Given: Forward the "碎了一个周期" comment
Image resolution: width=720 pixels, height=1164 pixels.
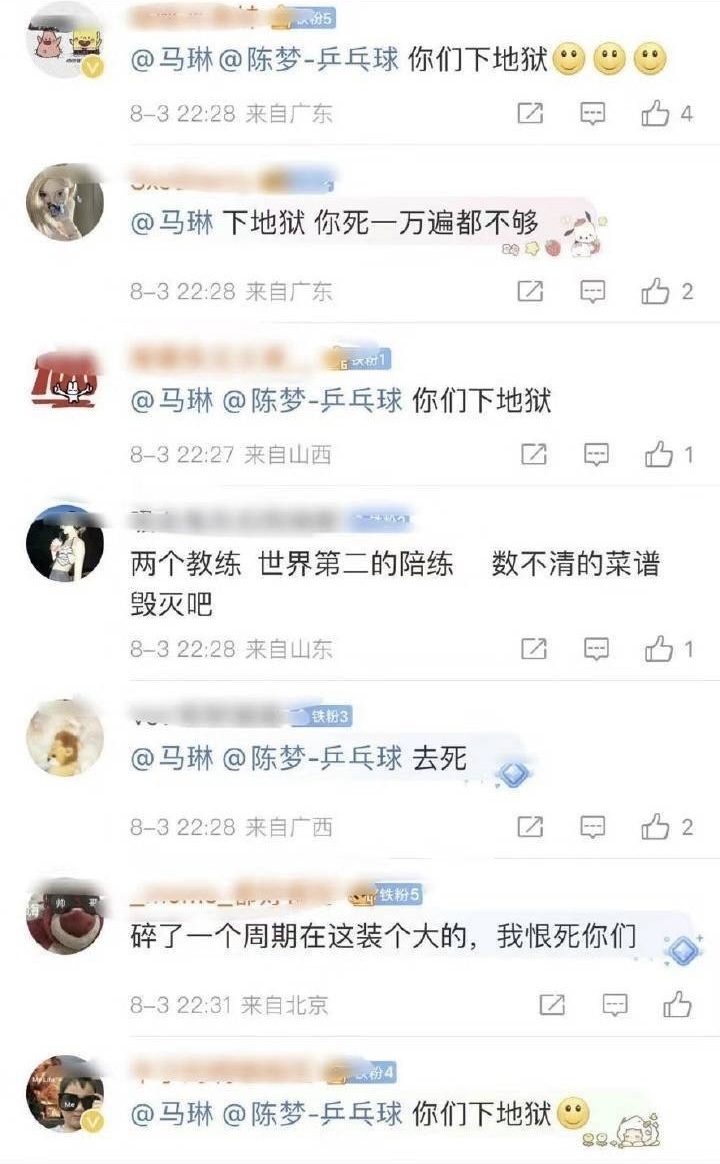Looking at the screenshot, I should (x=552, y=1004).
